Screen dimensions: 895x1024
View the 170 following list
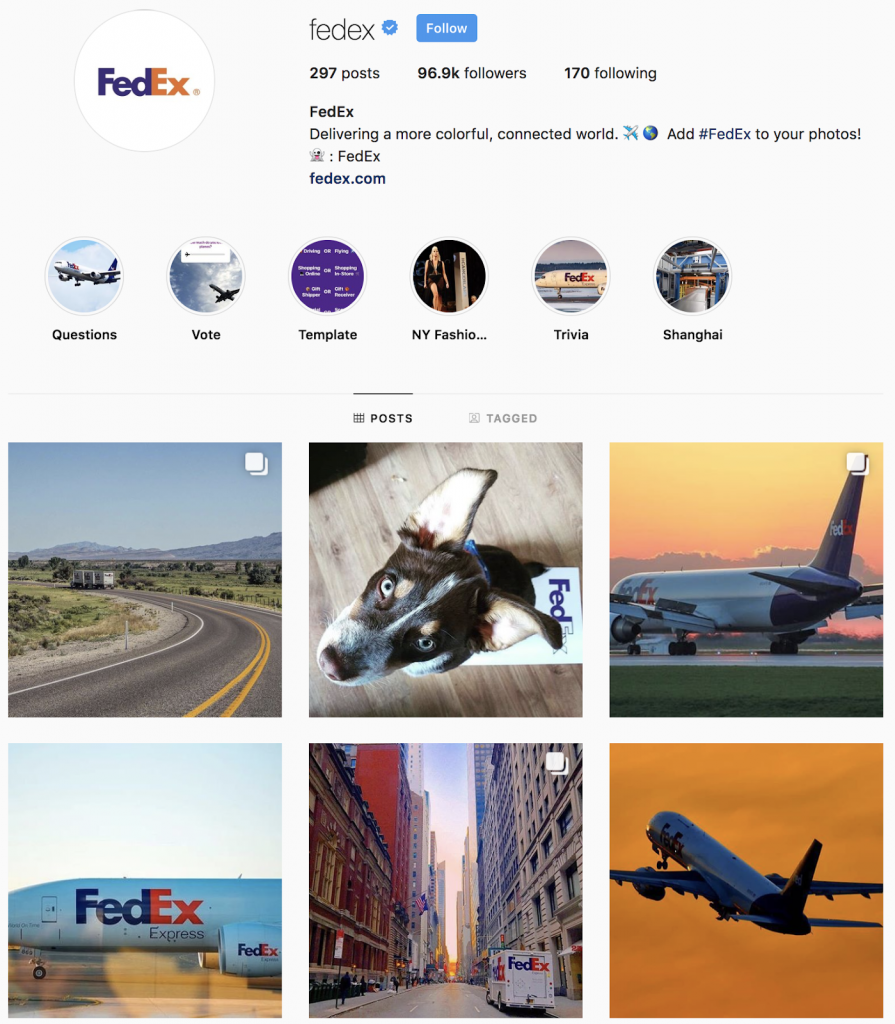(610, 73)
